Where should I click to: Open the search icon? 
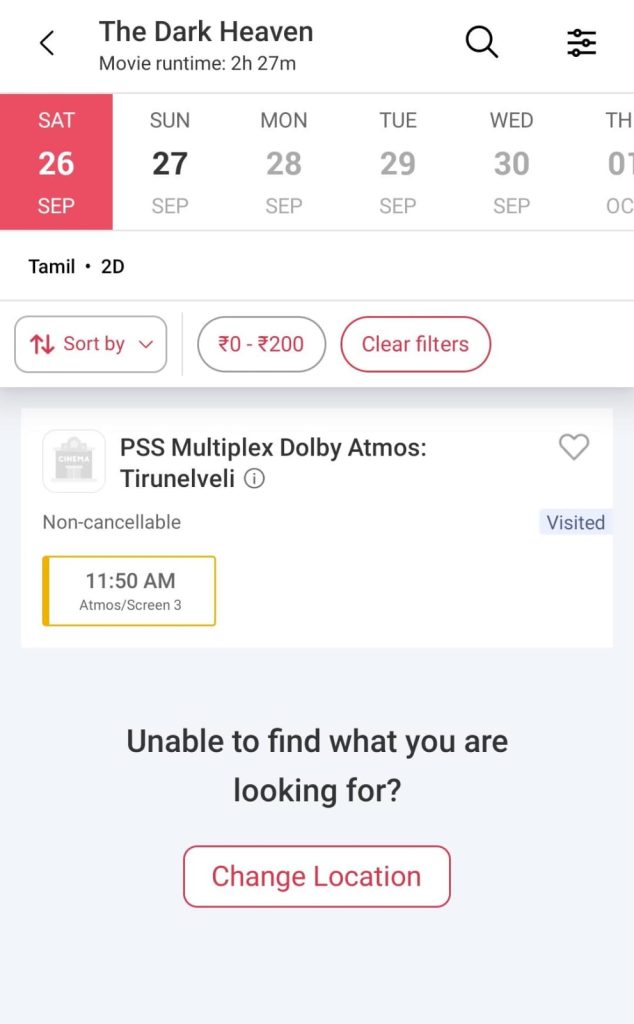pyautogui.click(x=481, y=43)
